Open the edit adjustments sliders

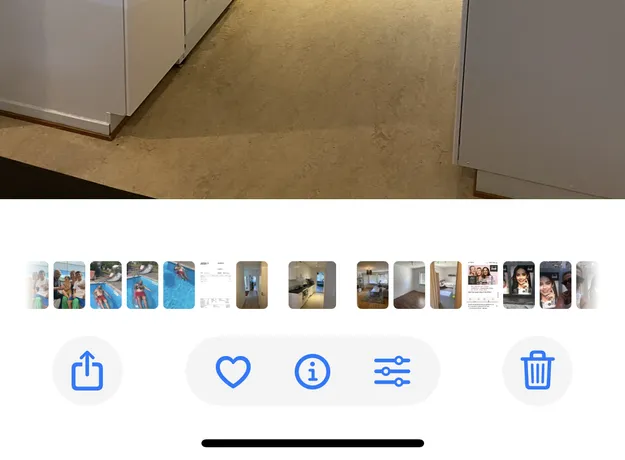392,371
